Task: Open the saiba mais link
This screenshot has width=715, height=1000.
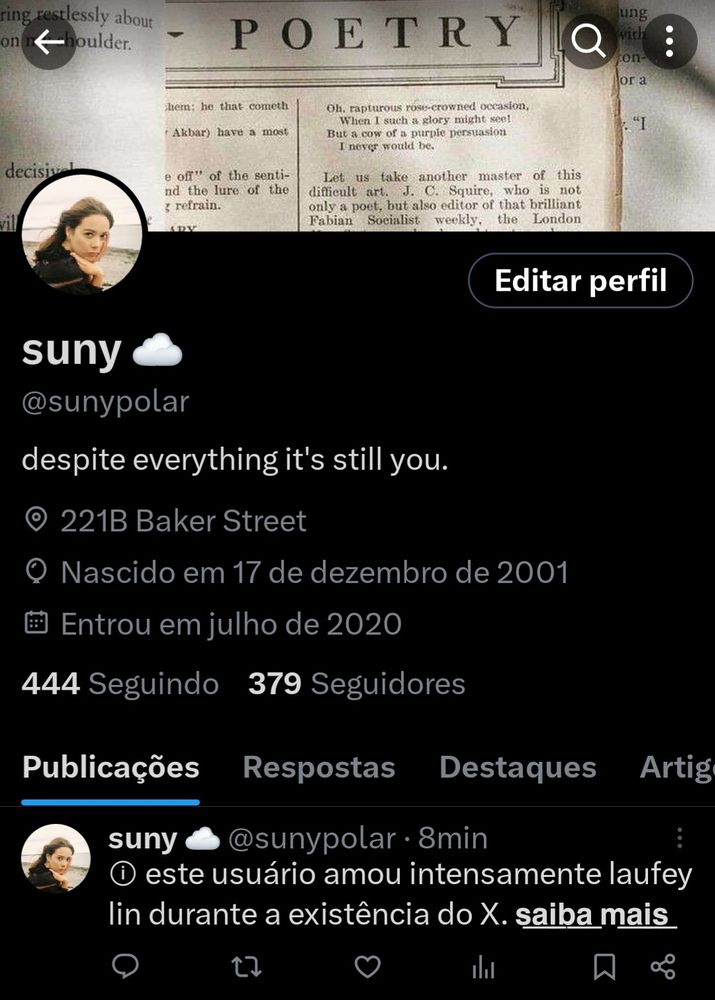Action: click(x=596, y=915)
